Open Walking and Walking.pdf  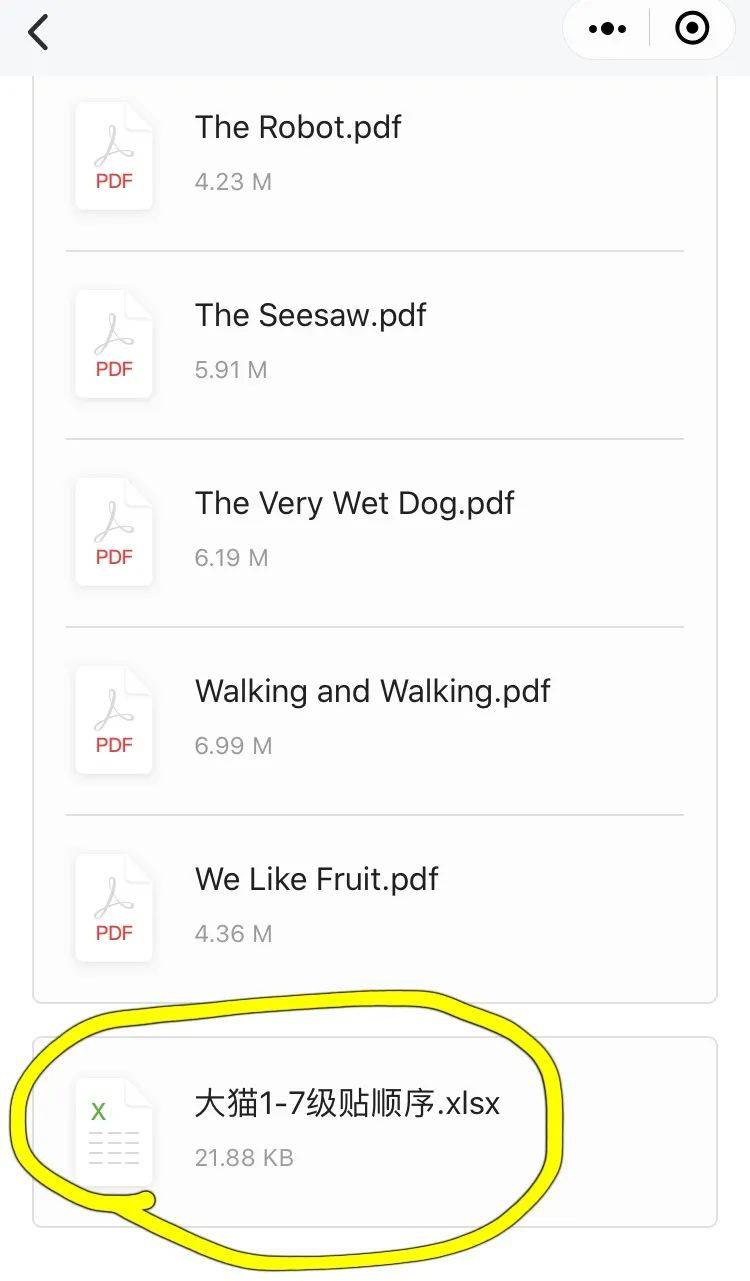[x=375, y=720]
